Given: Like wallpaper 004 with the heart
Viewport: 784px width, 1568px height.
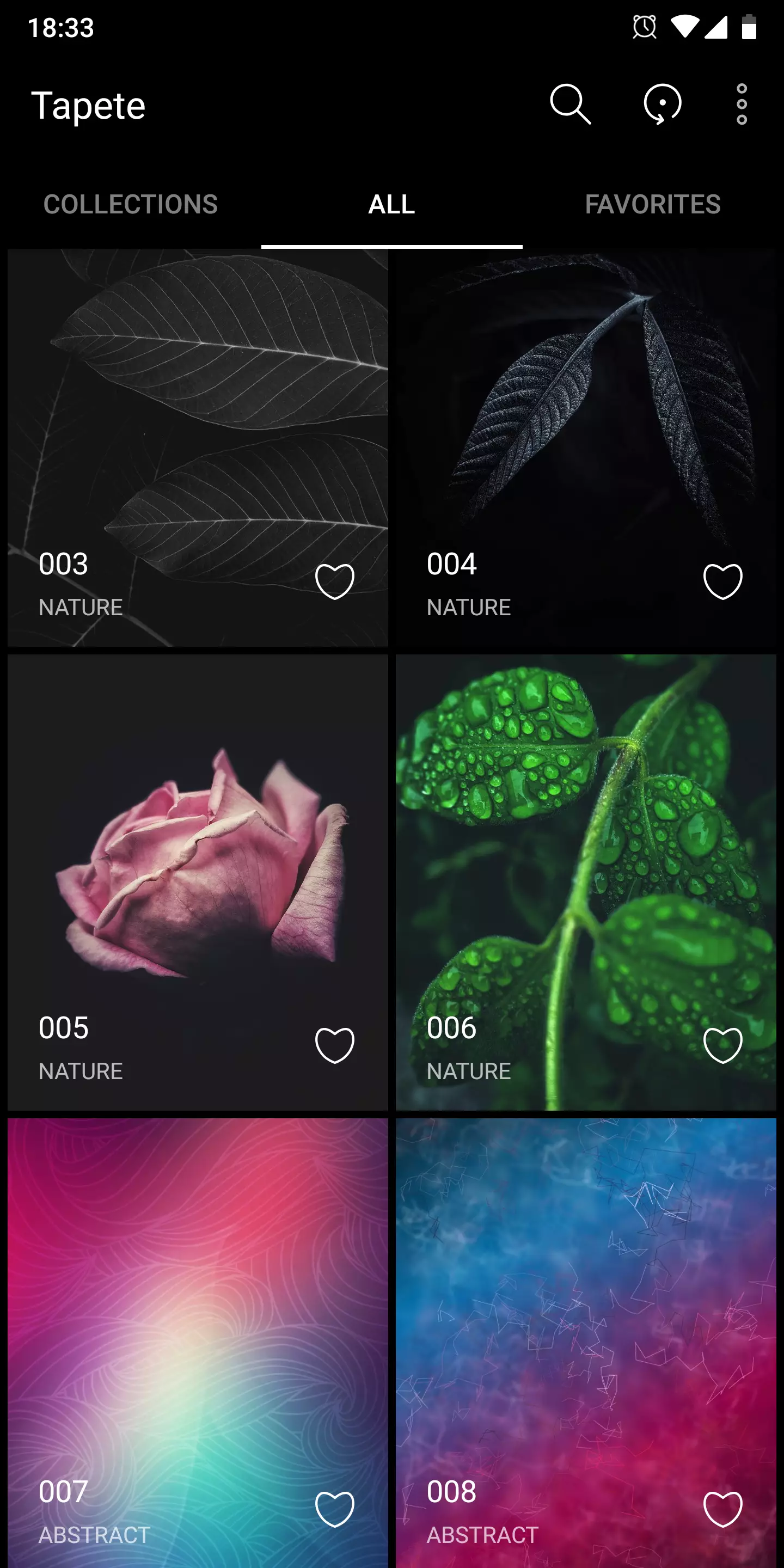Looking at the screenshot, I should coord(722,581).
